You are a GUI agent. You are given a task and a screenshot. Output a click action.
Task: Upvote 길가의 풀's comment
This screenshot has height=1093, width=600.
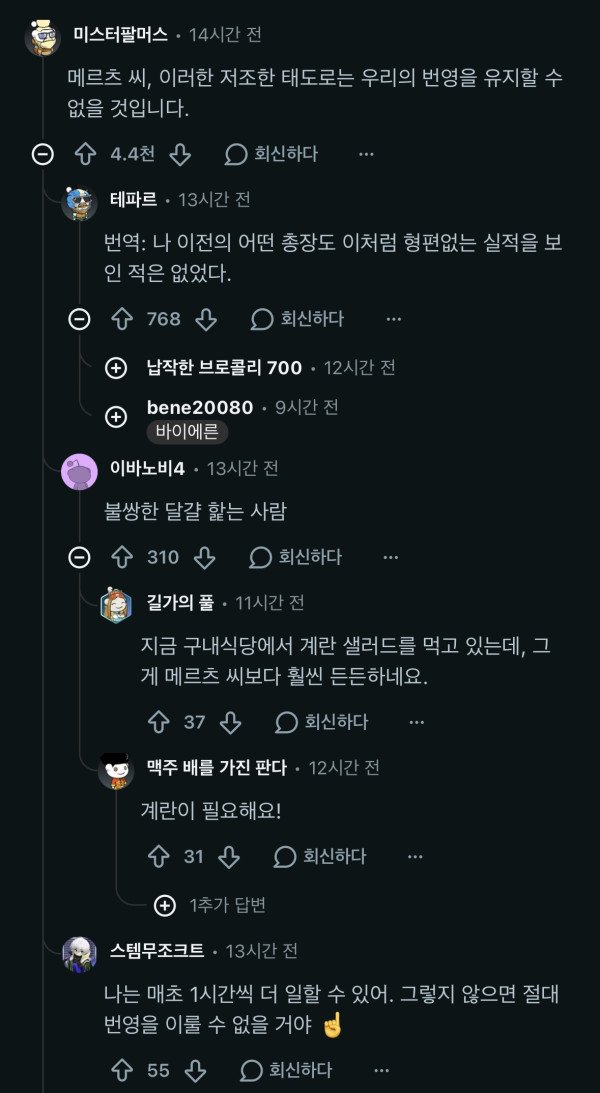pos(158,721)
